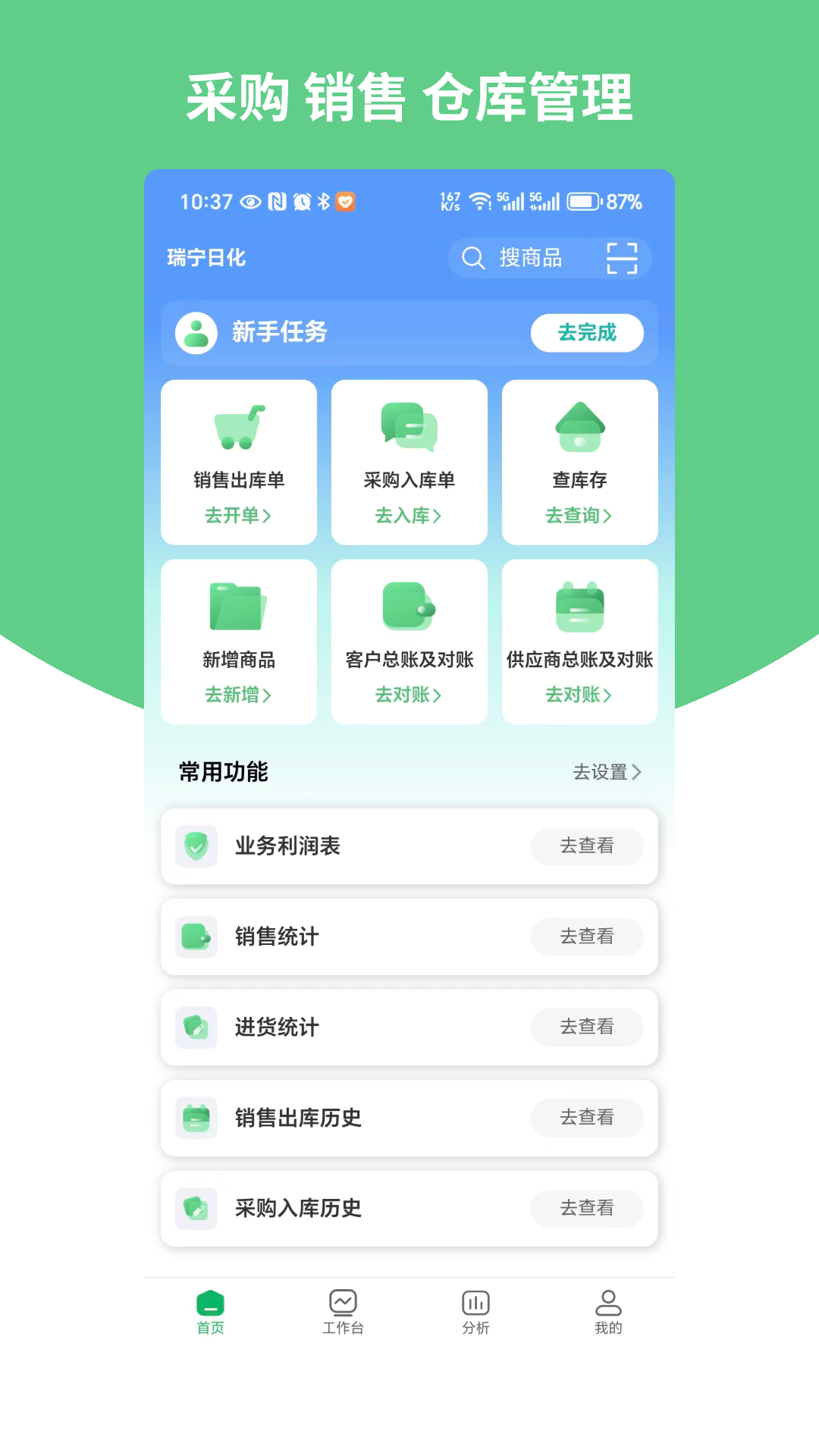This screenshot has width=819, height=1456.
Task: Tap the 去完成 button for 新手任务
Action: [588, 333]
